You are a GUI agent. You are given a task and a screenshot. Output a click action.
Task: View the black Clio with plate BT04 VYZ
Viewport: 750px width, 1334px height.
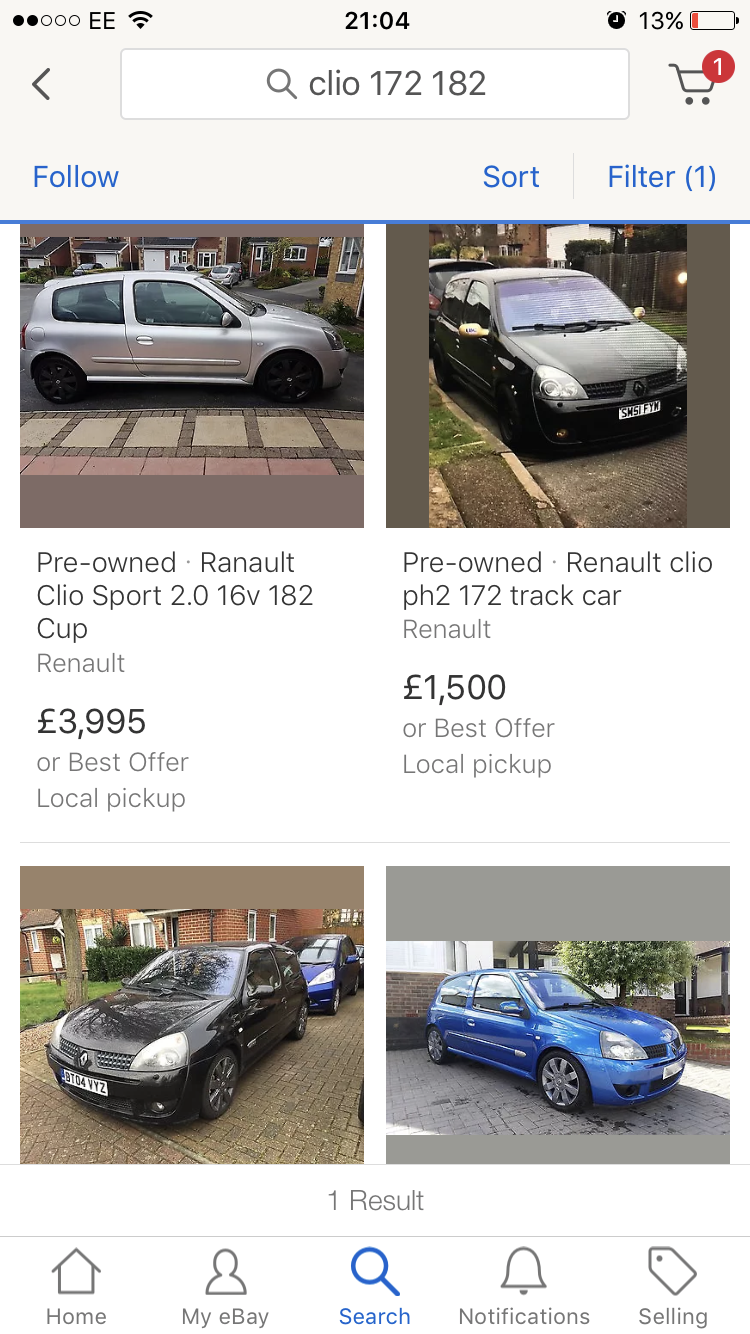[191, 1020]
